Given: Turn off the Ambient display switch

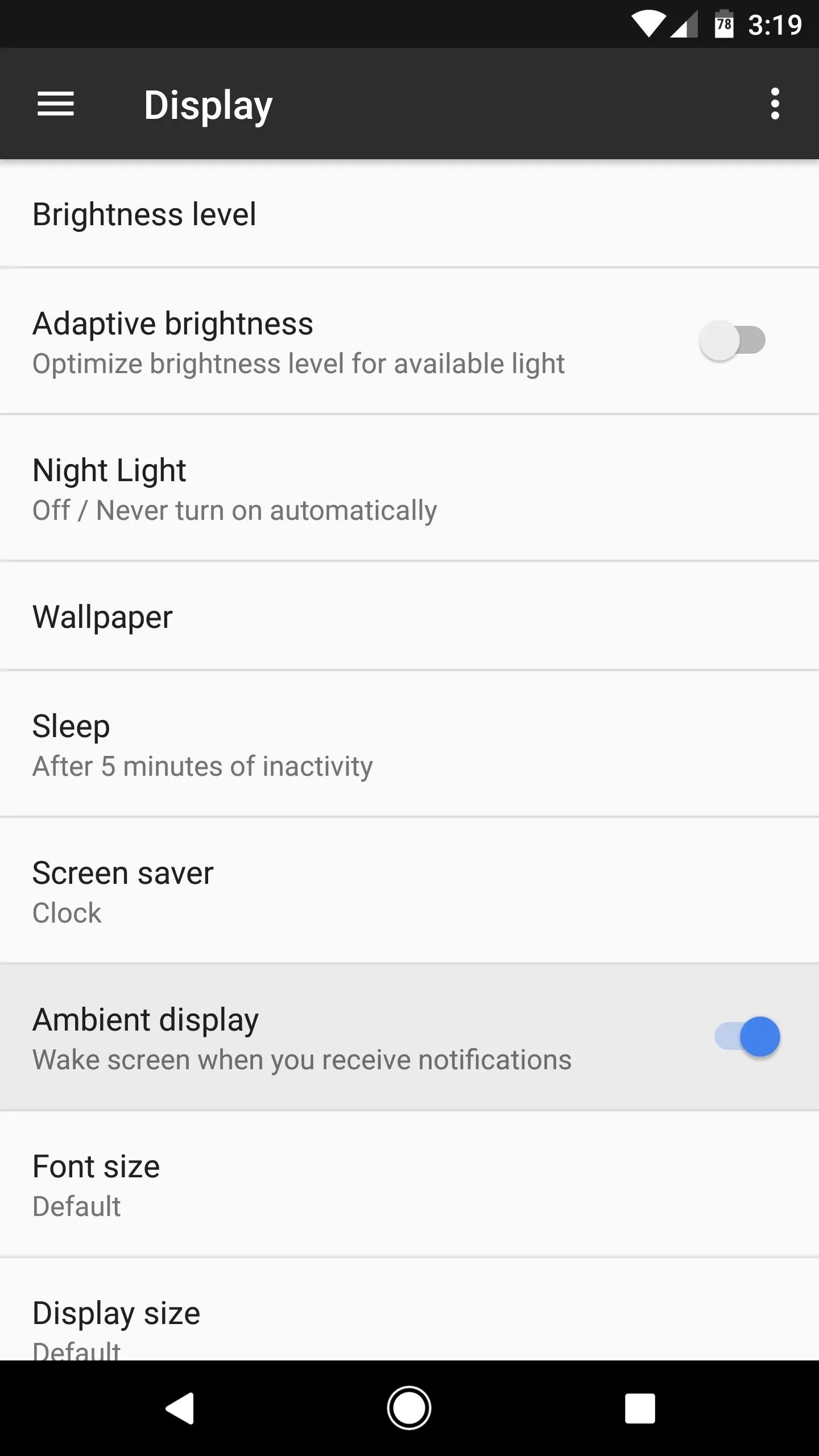Looking at the screenshot, I should 747,1037.
